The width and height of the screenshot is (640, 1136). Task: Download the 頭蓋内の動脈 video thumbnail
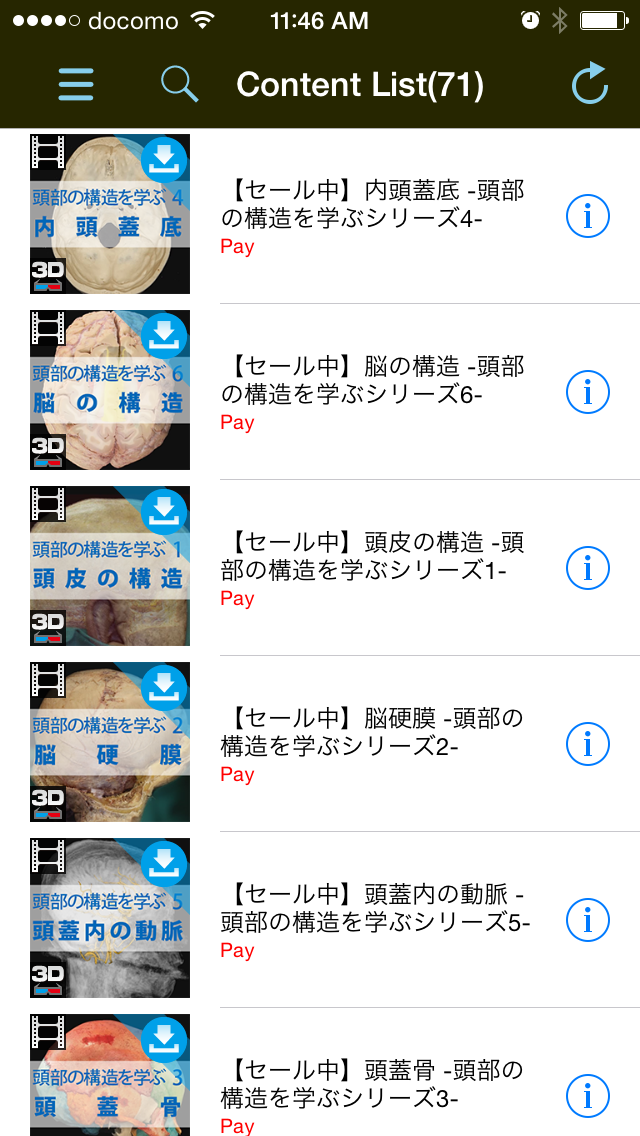tap(165, 863)
